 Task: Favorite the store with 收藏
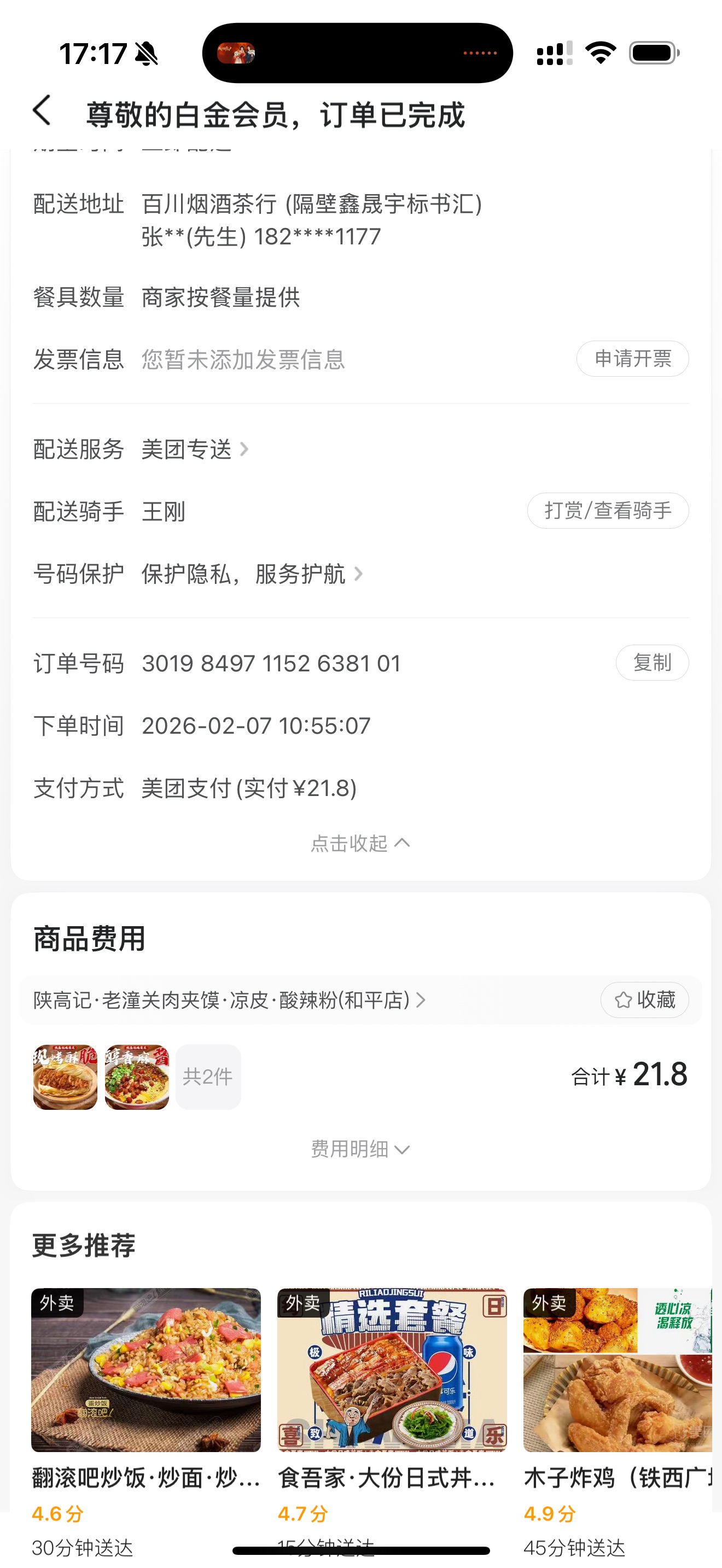(644, 1000)
